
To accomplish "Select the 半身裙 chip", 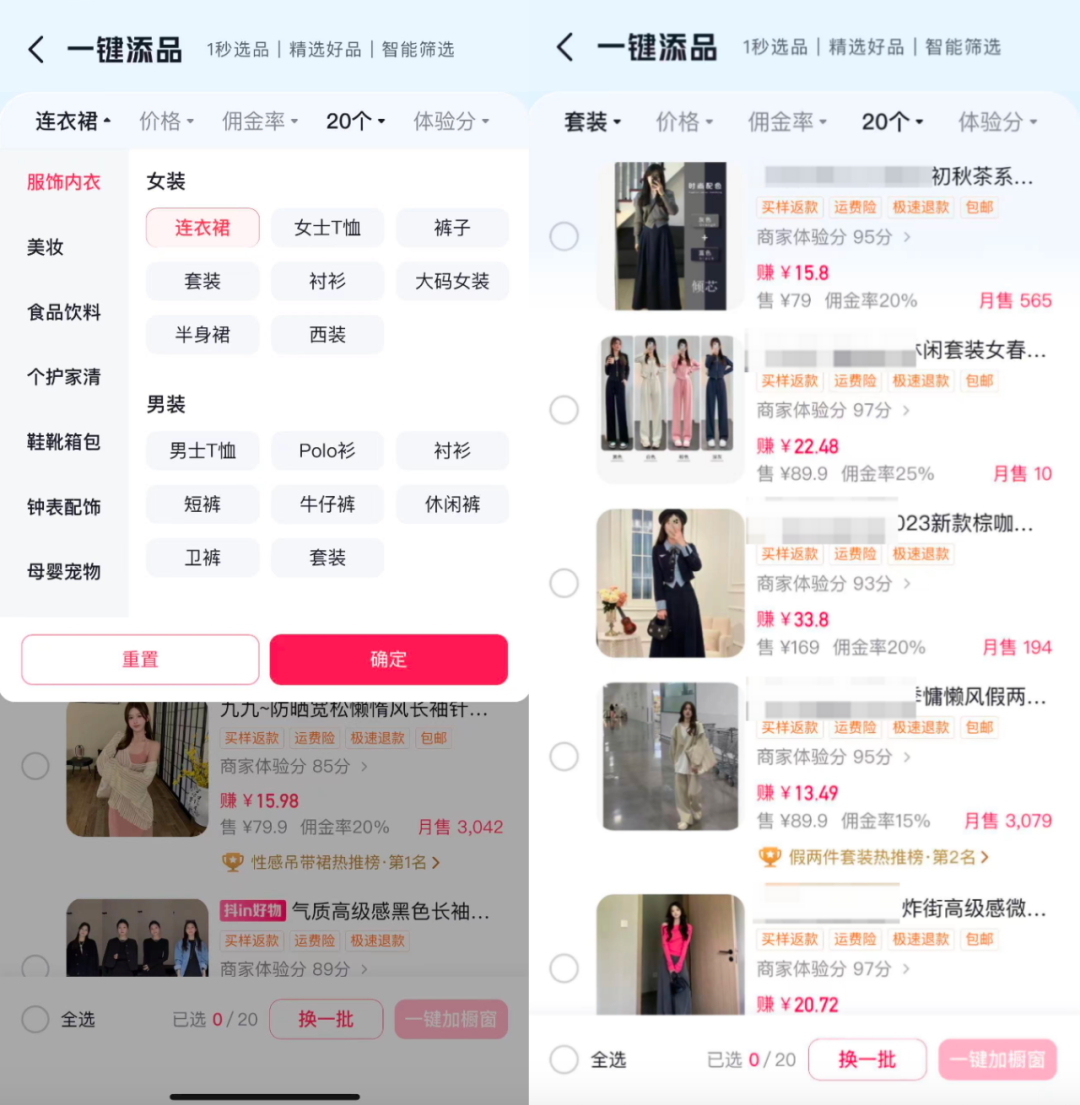I will pos(202,335).
